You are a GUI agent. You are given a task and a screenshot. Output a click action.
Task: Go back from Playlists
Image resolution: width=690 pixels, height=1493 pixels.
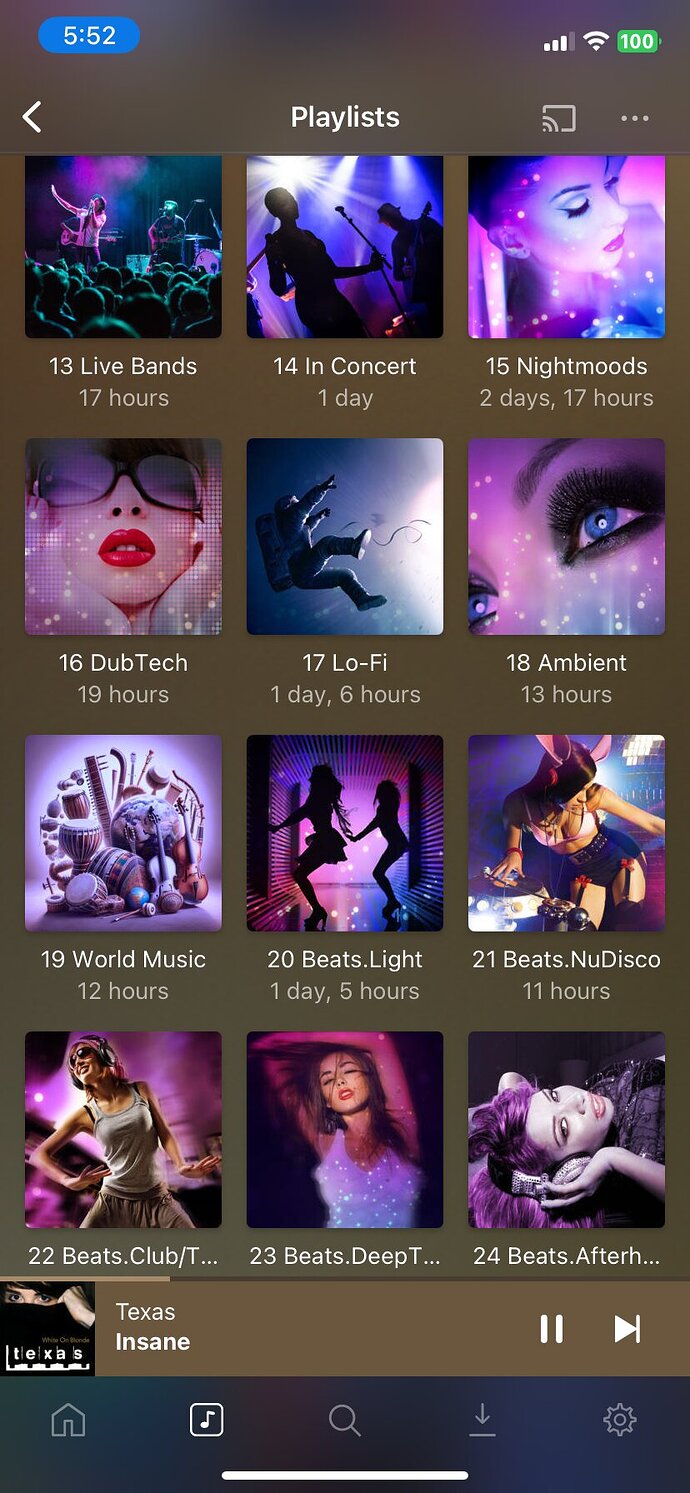(x=33, y=118)
